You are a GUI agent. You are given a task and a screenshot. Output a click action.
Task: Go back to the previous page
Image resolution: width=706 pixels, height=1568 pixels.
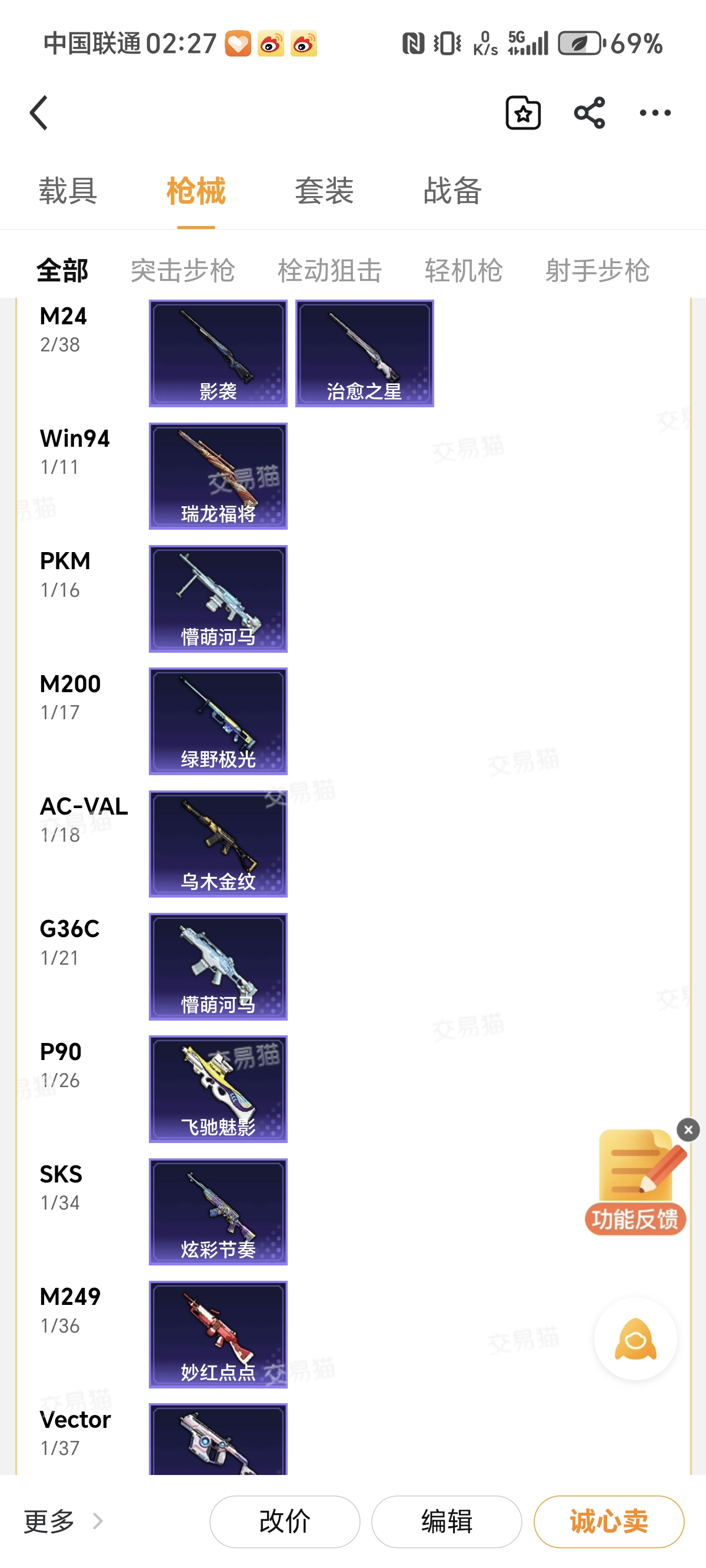39,112
